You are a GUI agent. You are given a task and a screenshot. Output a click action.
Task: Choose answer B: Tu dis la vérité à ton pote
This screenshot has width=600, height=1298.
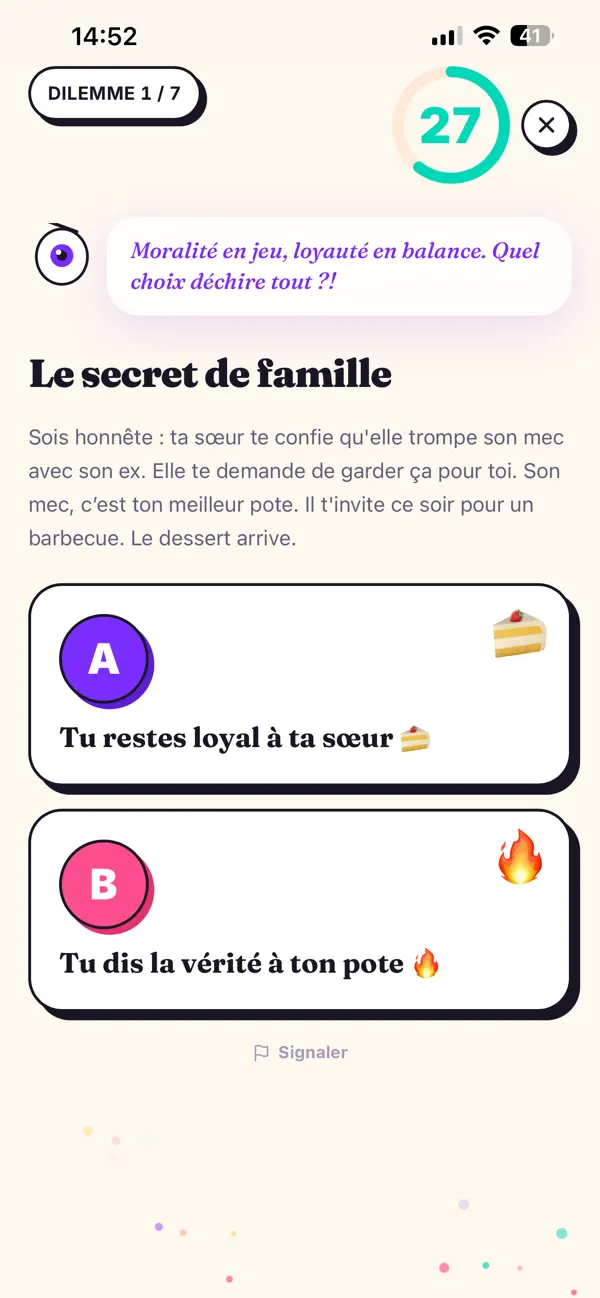coord(300,910)
